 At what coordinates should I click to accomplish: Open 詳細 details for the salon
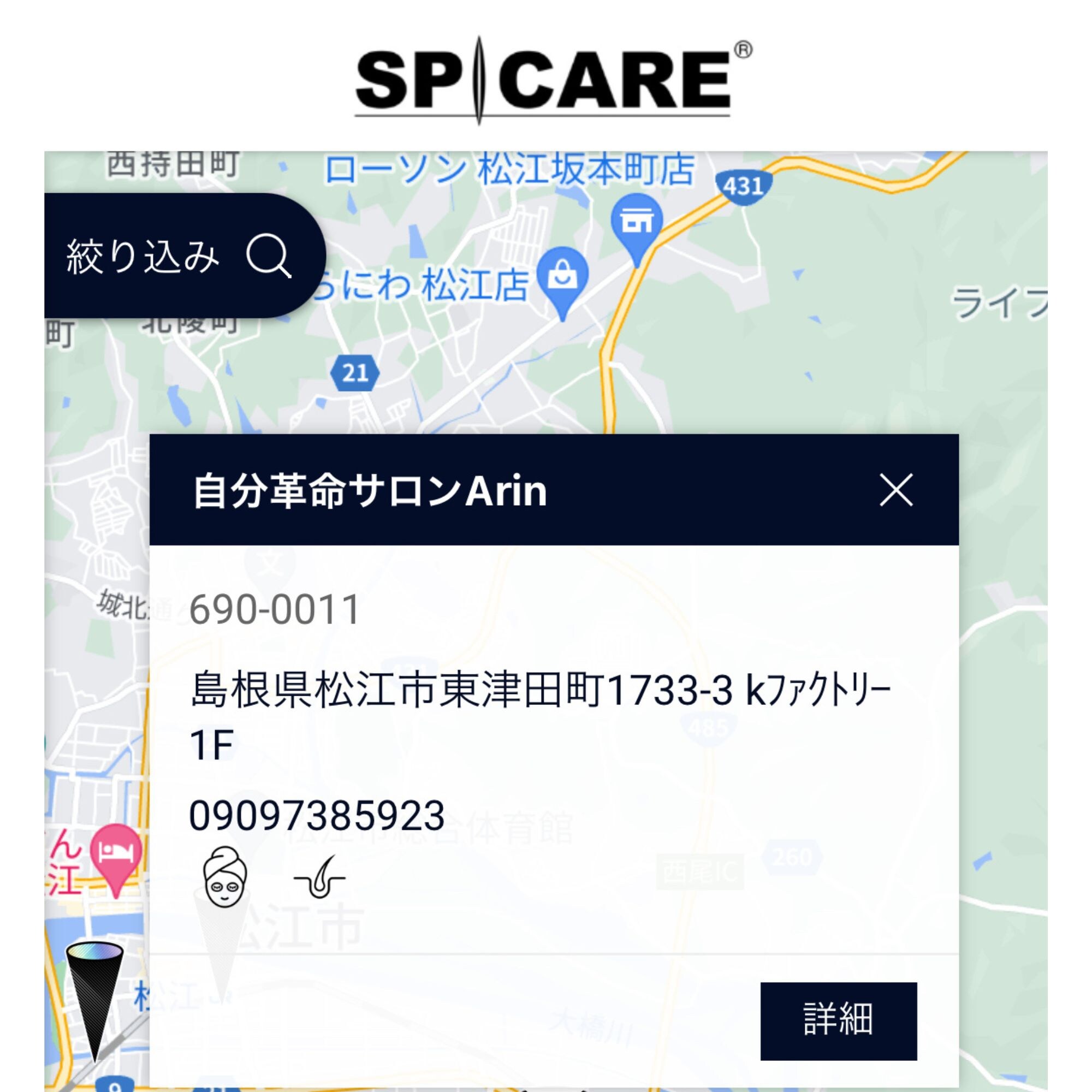point(838,1019)
